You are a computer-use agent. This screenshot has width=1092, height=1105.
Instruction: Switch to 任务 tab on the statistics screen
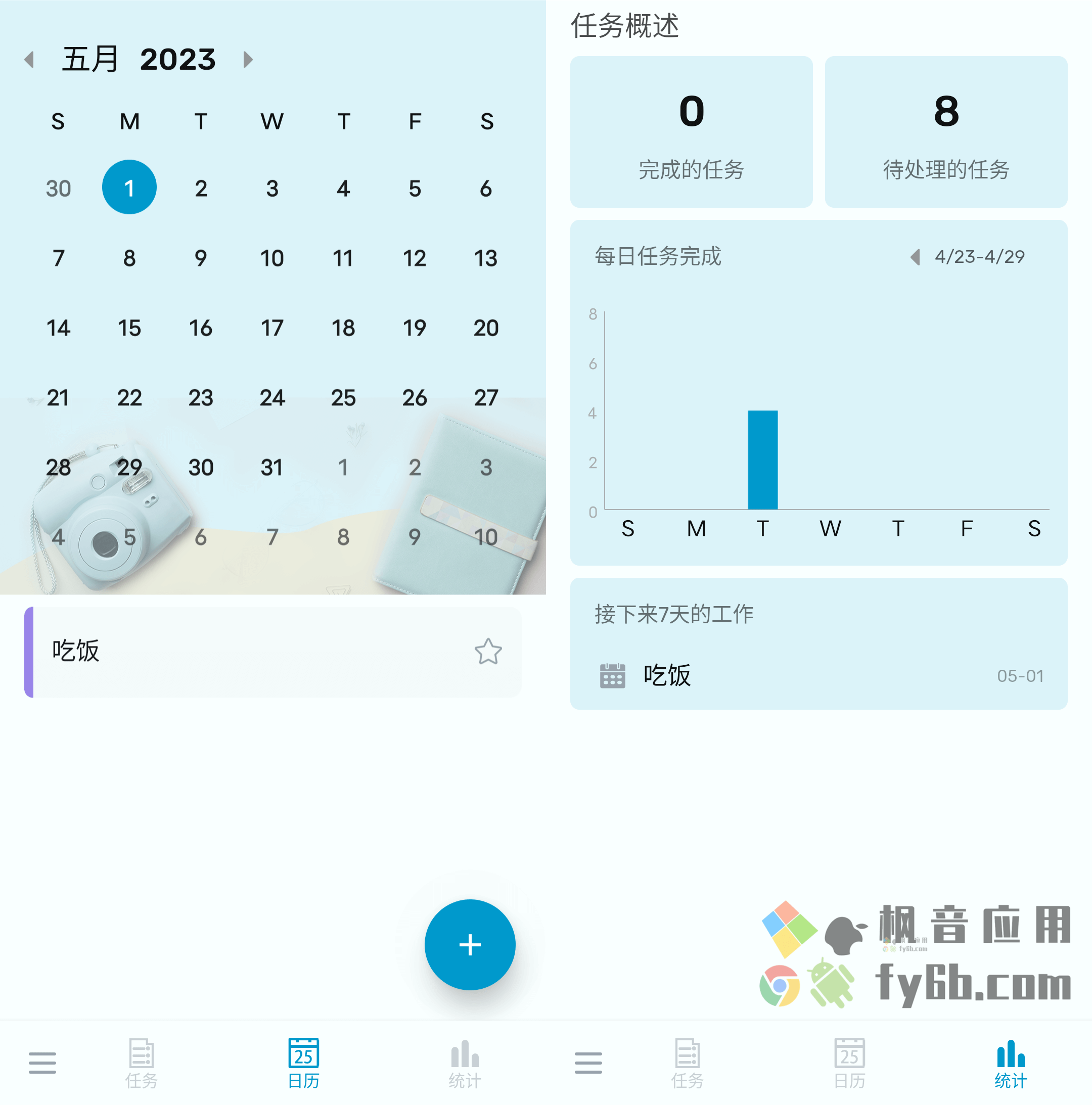(x=687, y=1063)
